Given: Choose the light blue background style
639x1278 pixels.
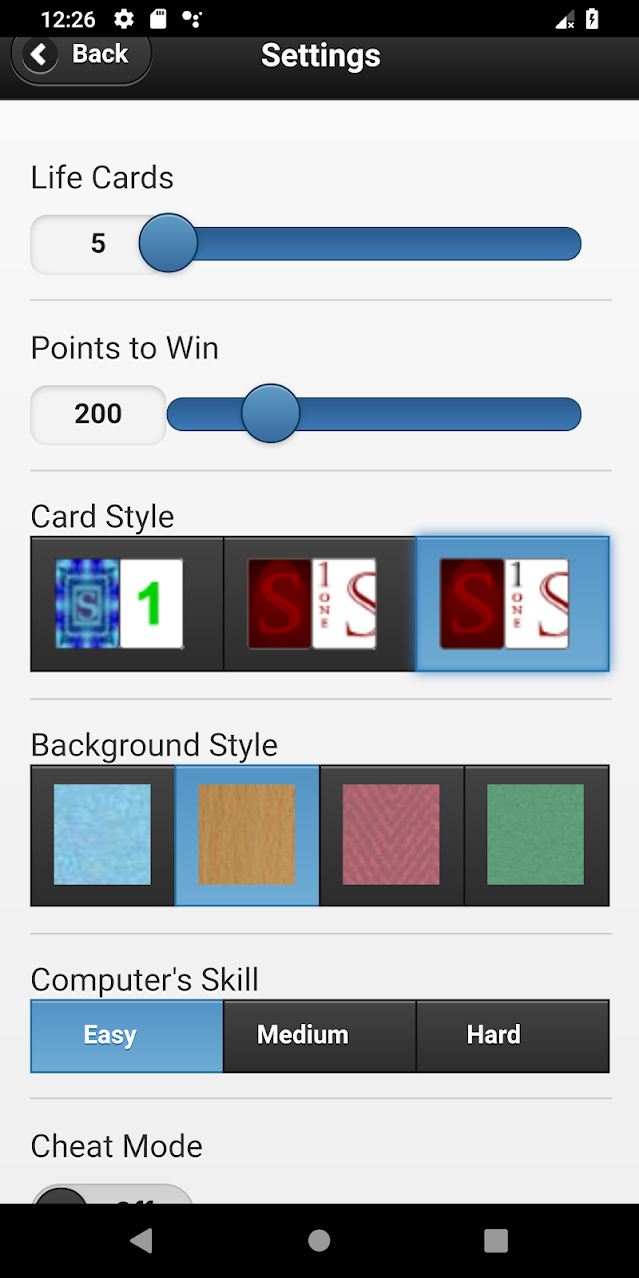Looking at the screenshot, I should click(103, 835).
